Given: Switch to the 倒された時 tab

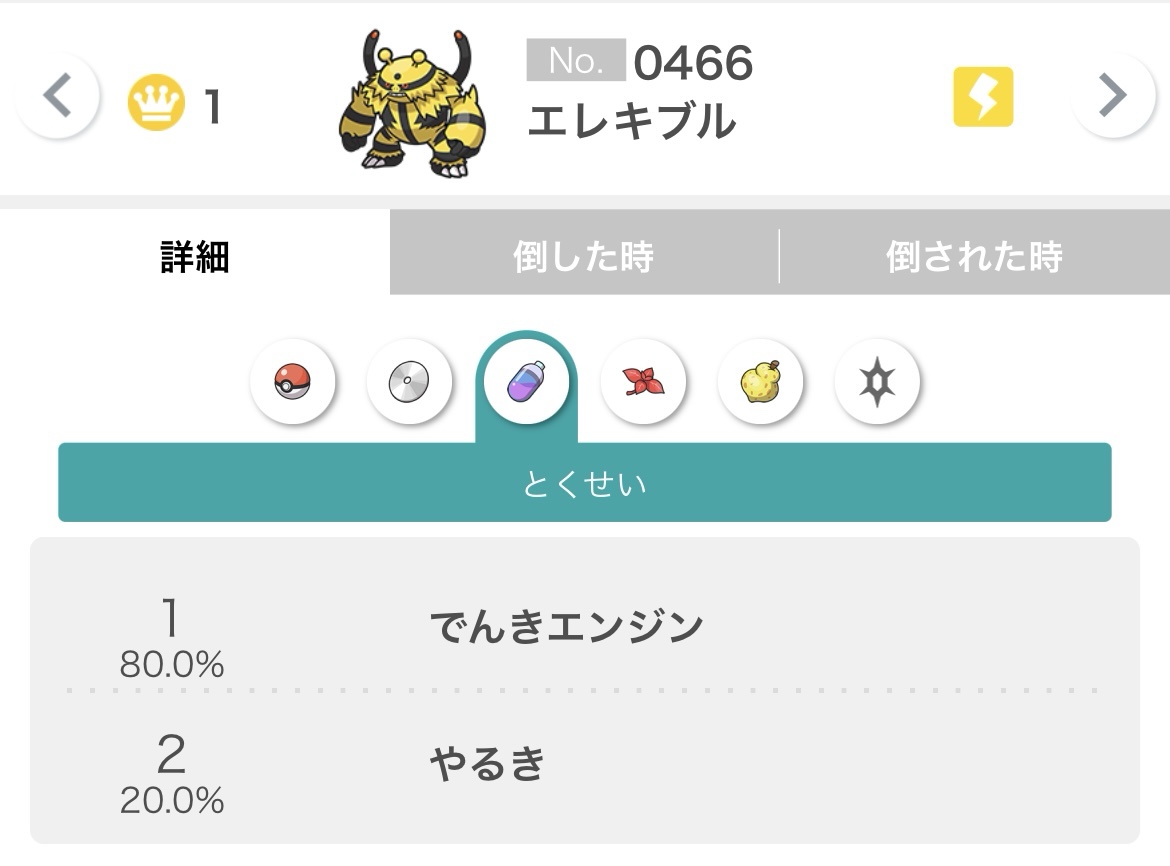Looking at the screenshot, I should 974,257.
